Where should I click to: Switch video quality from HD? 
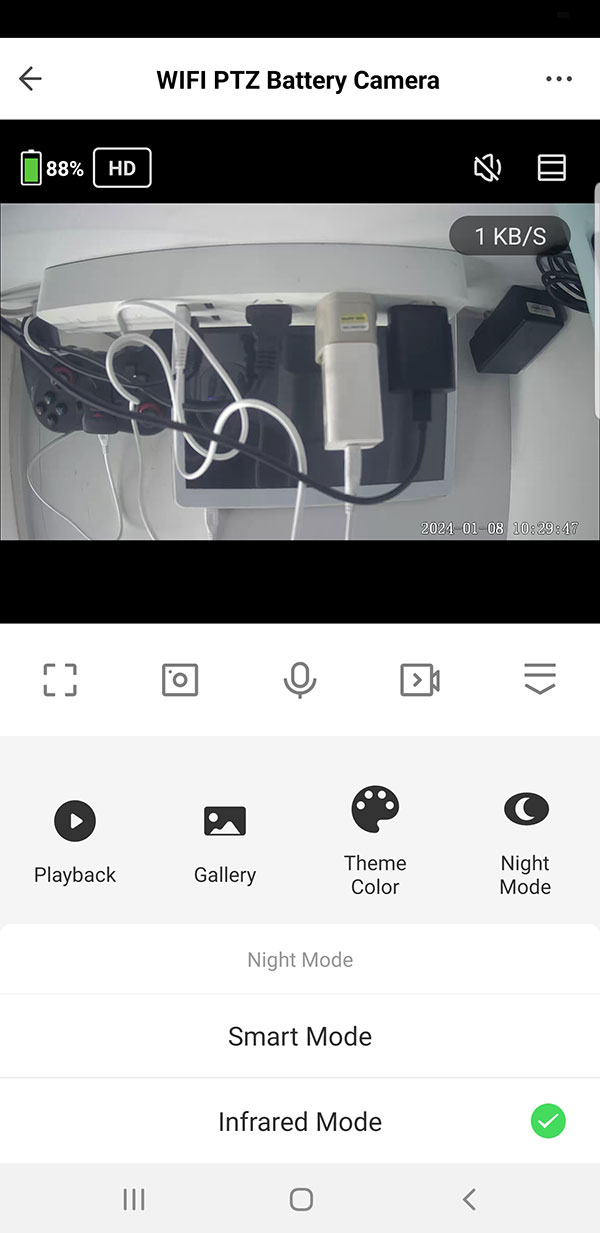pos(122,168)
